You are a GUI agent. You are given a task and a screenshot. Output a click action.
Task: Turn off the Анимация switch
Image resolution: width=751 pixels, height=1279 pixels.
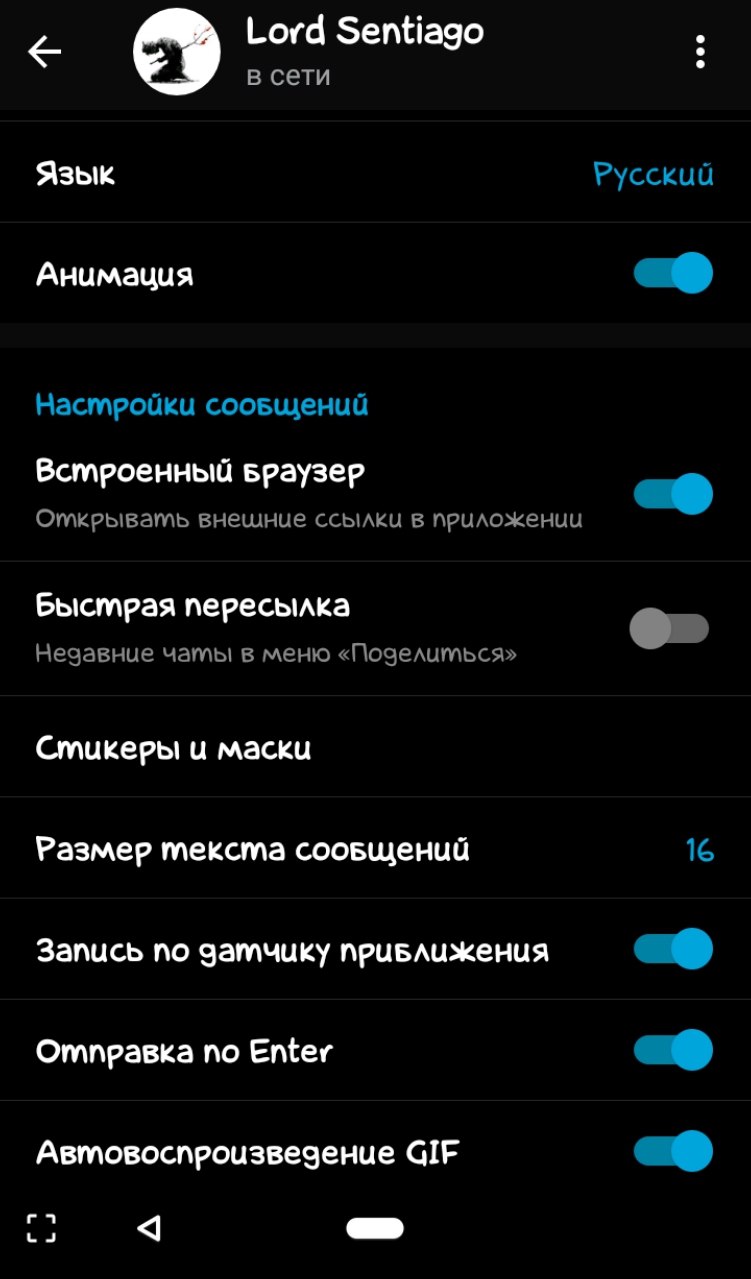[673, 273]
